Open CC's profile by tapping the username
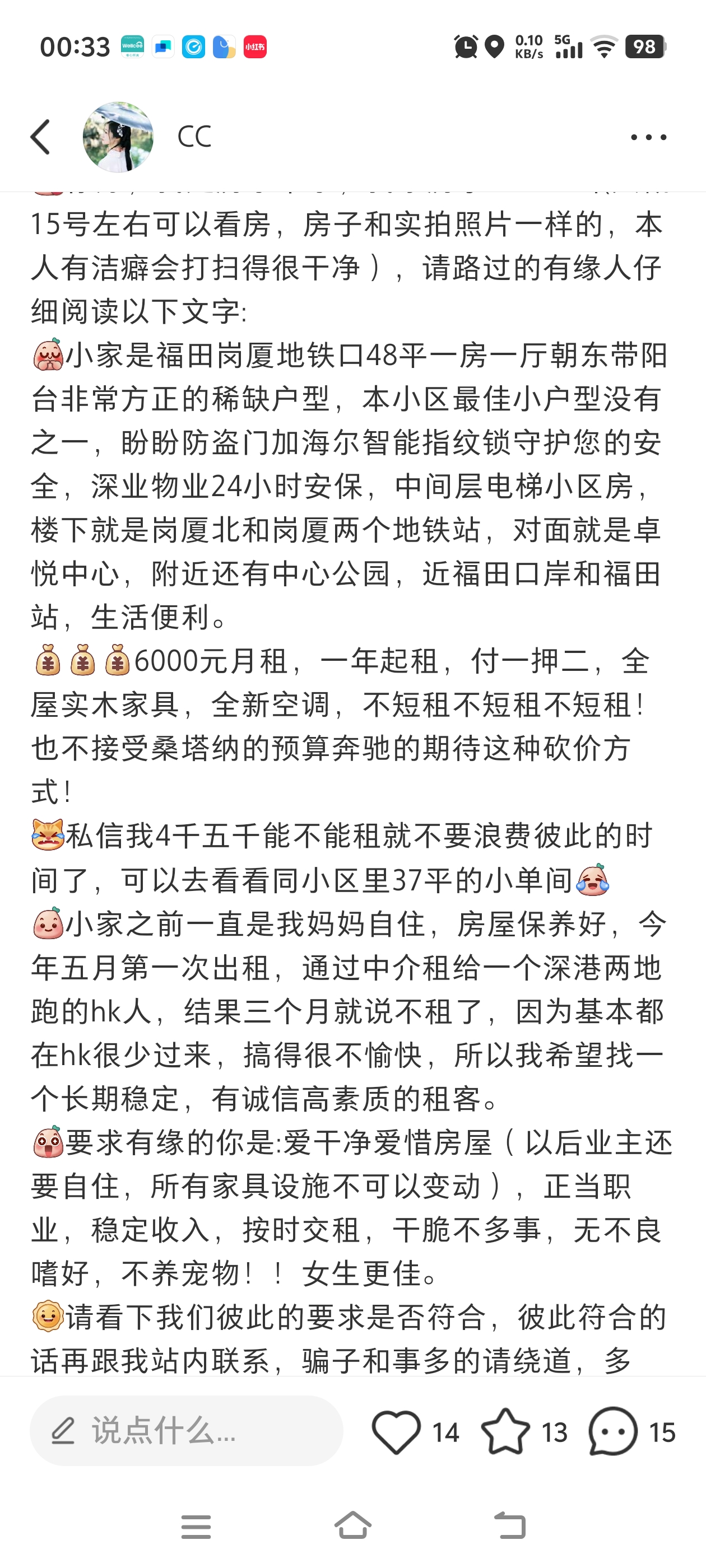 (194, 136)
